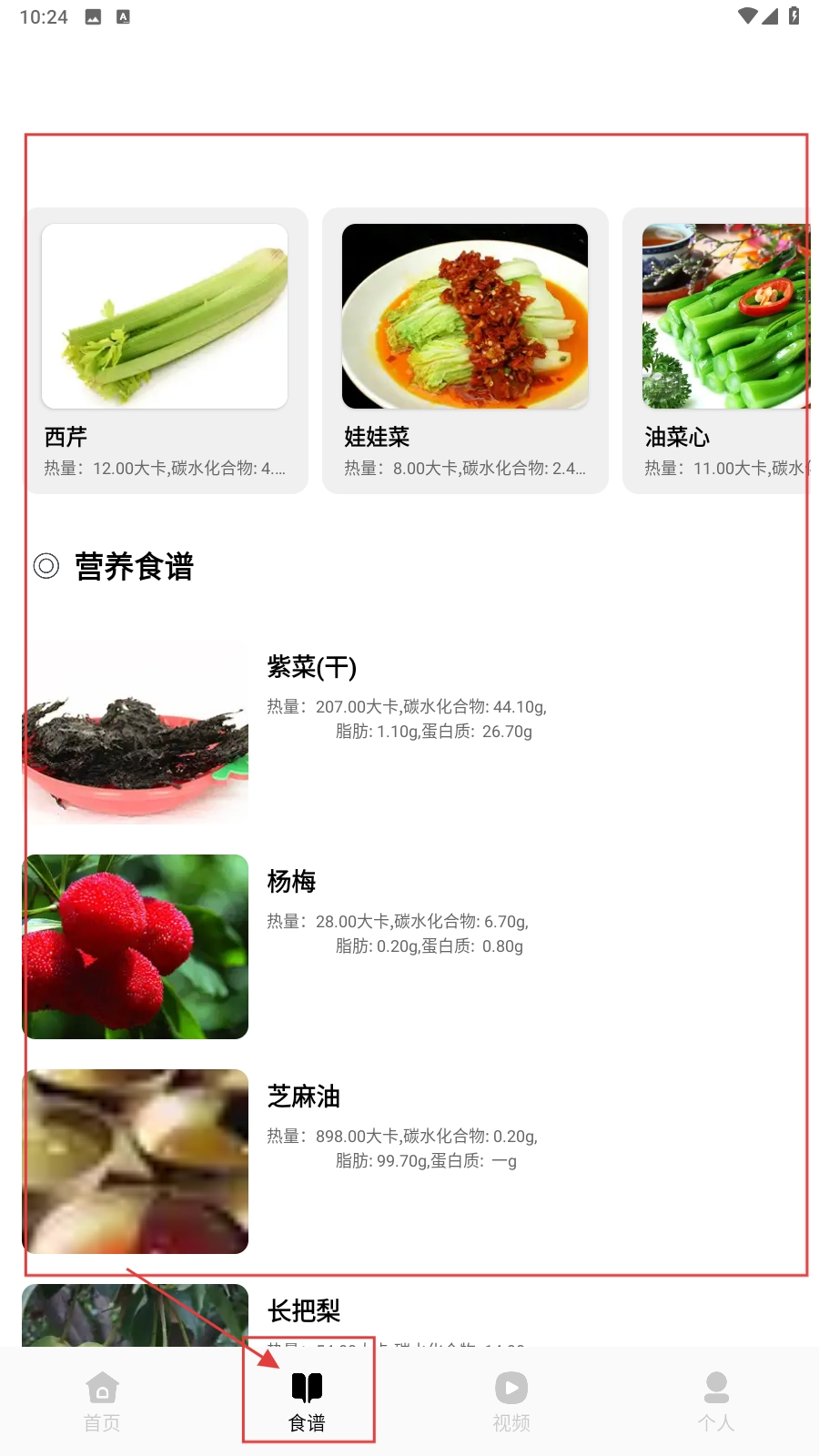Image resolution: width=819 pixels, height=1456 pixels.
Task: Tap a notification icon in the status bar
Action: (94, 15)
